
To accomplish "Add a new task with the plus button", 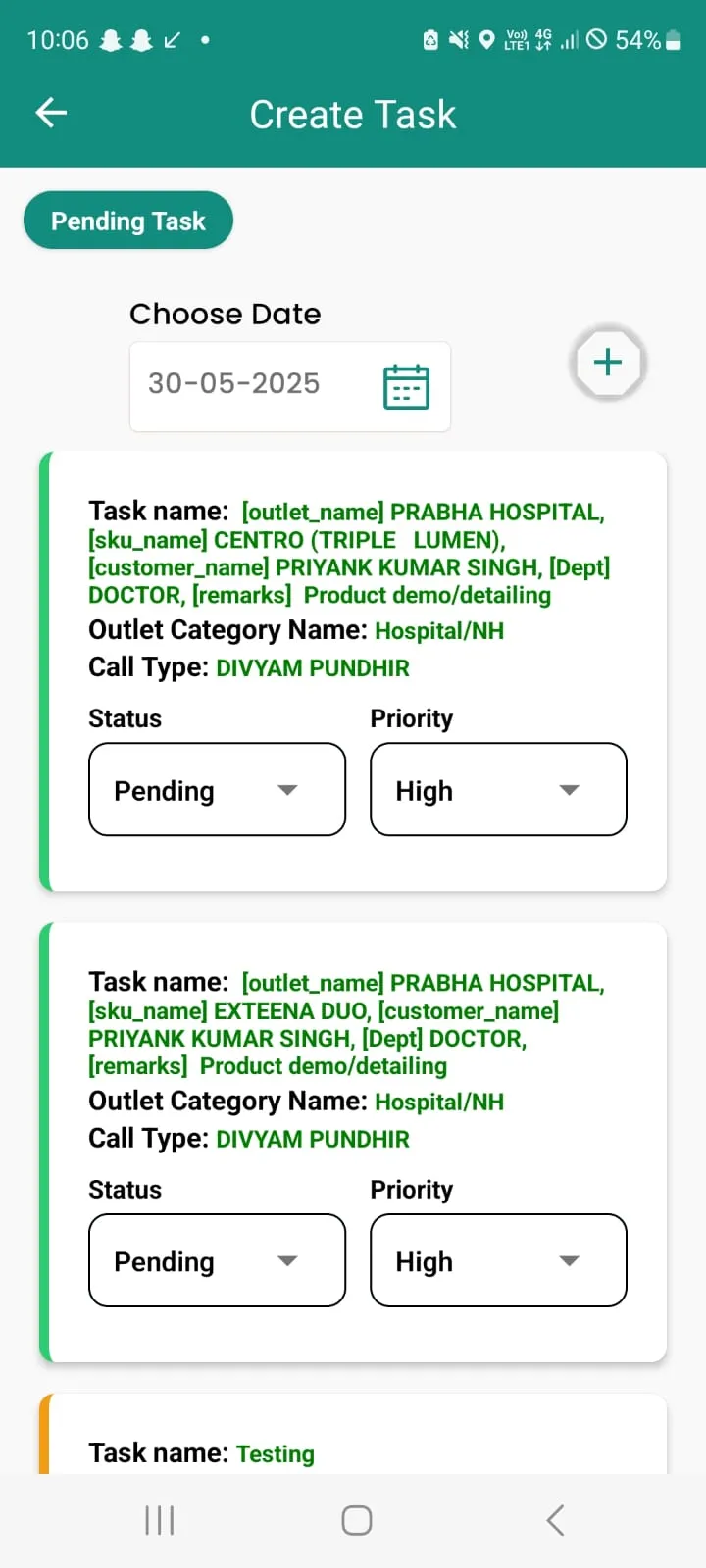I will point(608,362).
